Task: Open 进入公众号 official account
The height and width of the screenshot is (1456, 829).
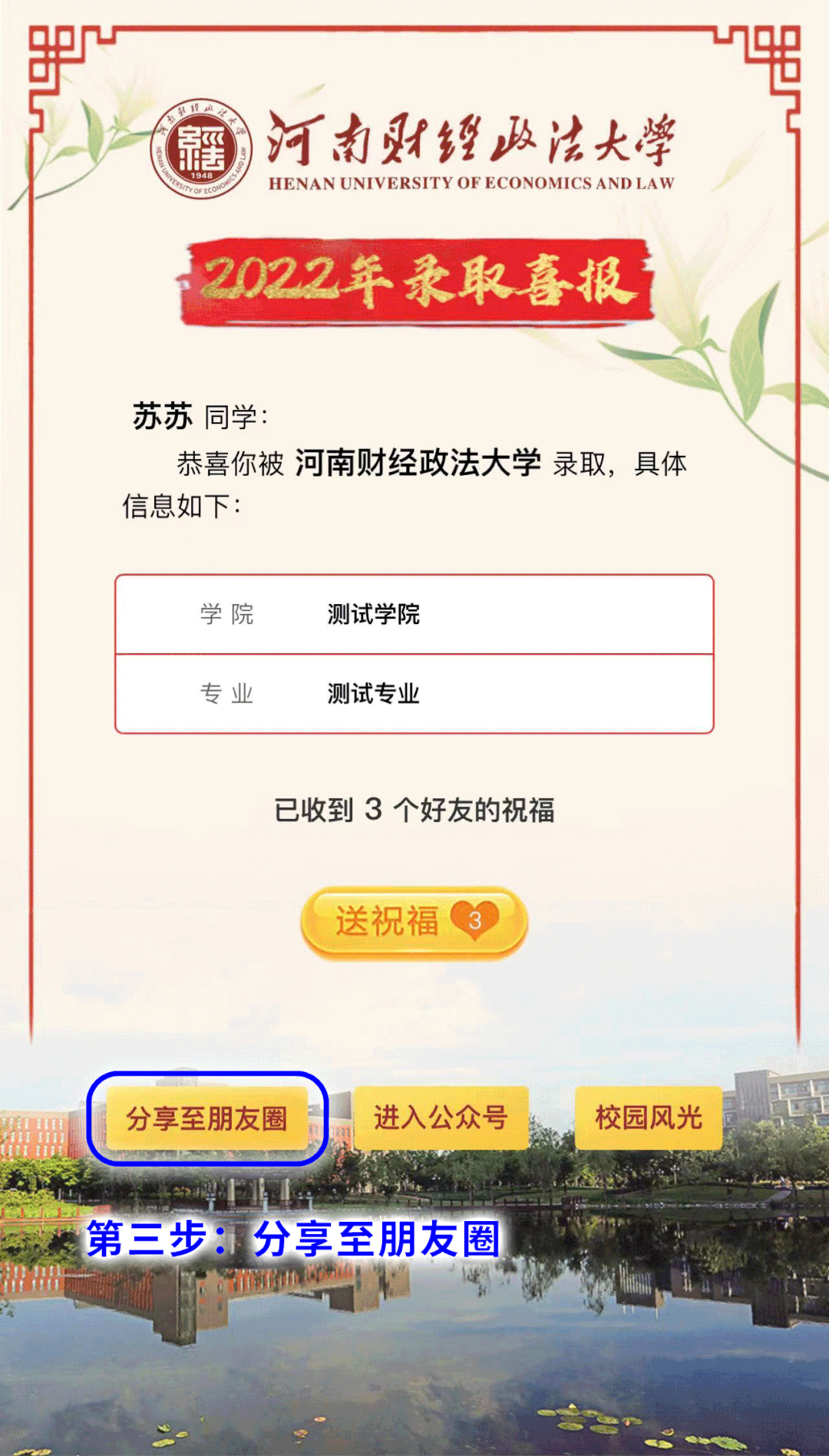Action: 441,1118
